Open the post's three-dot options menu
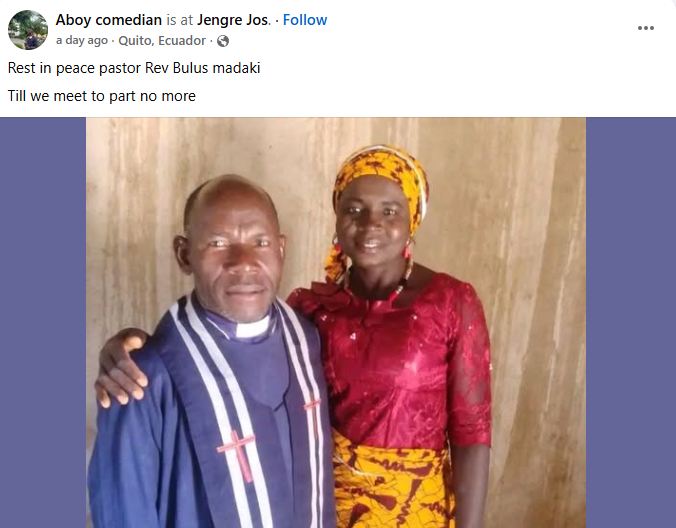Viewport: 676px width, 528px height. click(x=646, y=28)
